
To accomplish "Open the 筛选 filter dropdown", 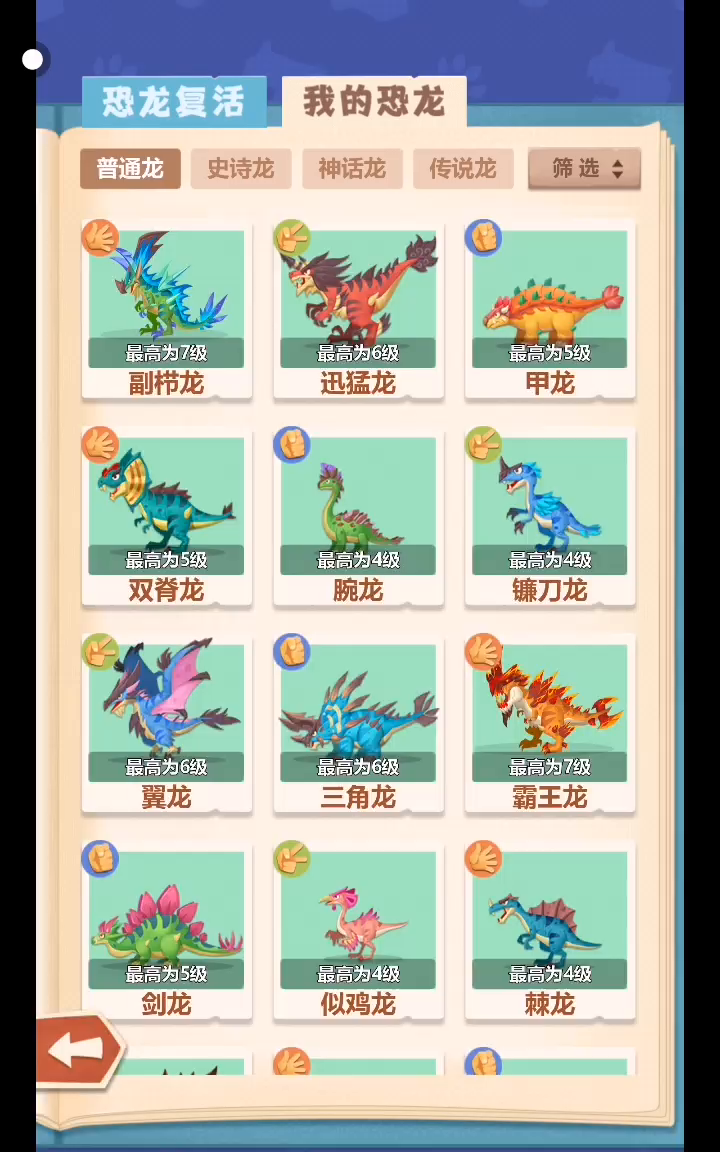I will pos(584,169).
